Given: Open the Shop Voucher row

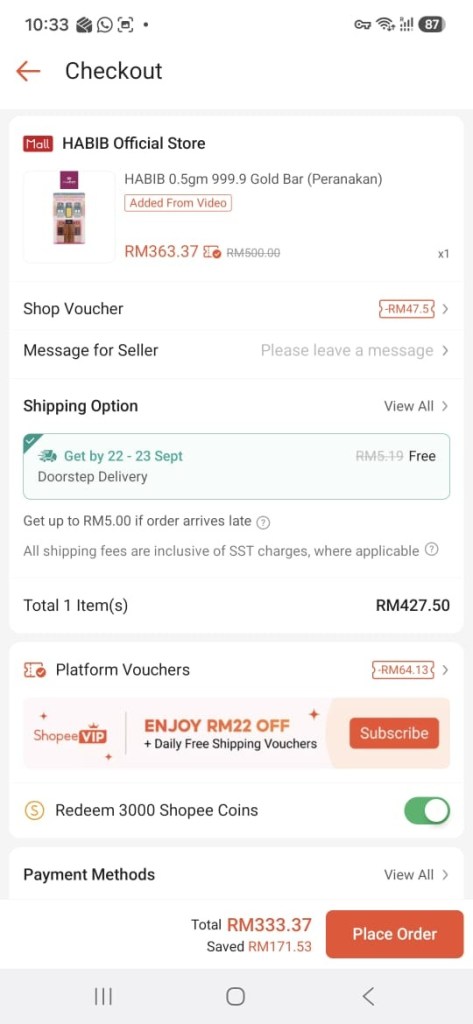Looking at the screenshot, I should 236,309.
